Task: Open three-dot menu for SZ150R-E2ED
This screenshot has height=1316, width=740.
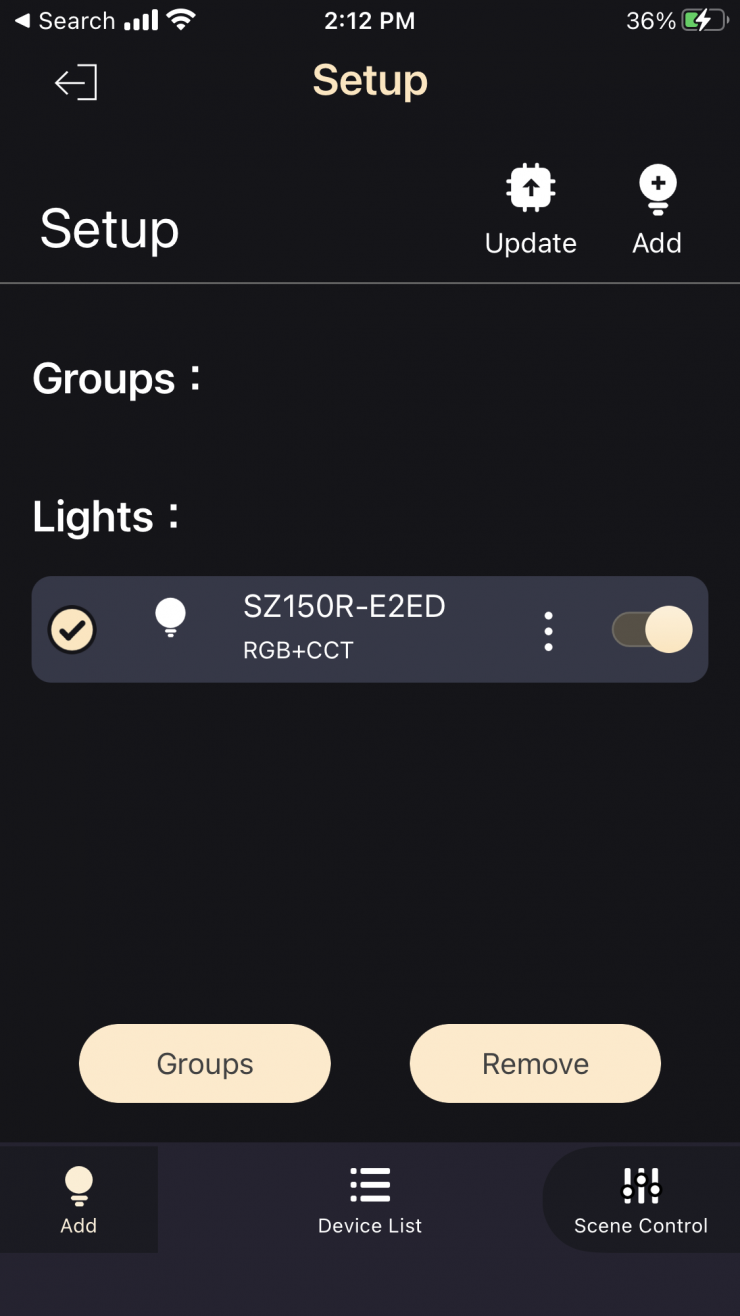Action: 548,631
